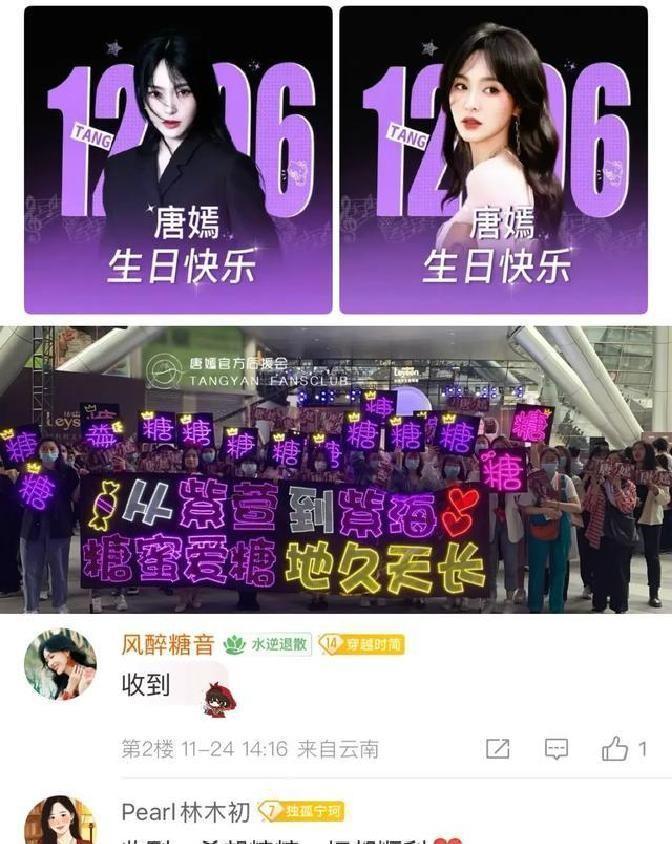Open the left black-outfit birthday poster image
672x844 pixels.
(x=178, y=160)
